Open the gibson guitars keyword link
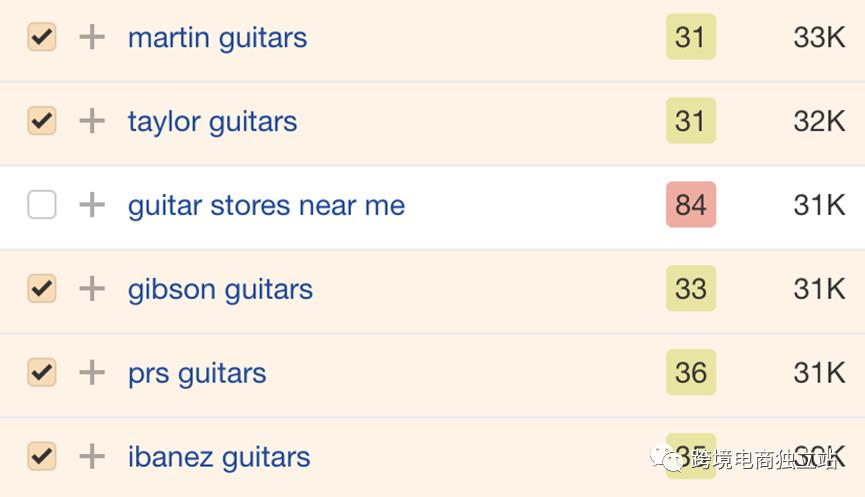The width and height of the screenshot is (865, 497). coord(220,290)
